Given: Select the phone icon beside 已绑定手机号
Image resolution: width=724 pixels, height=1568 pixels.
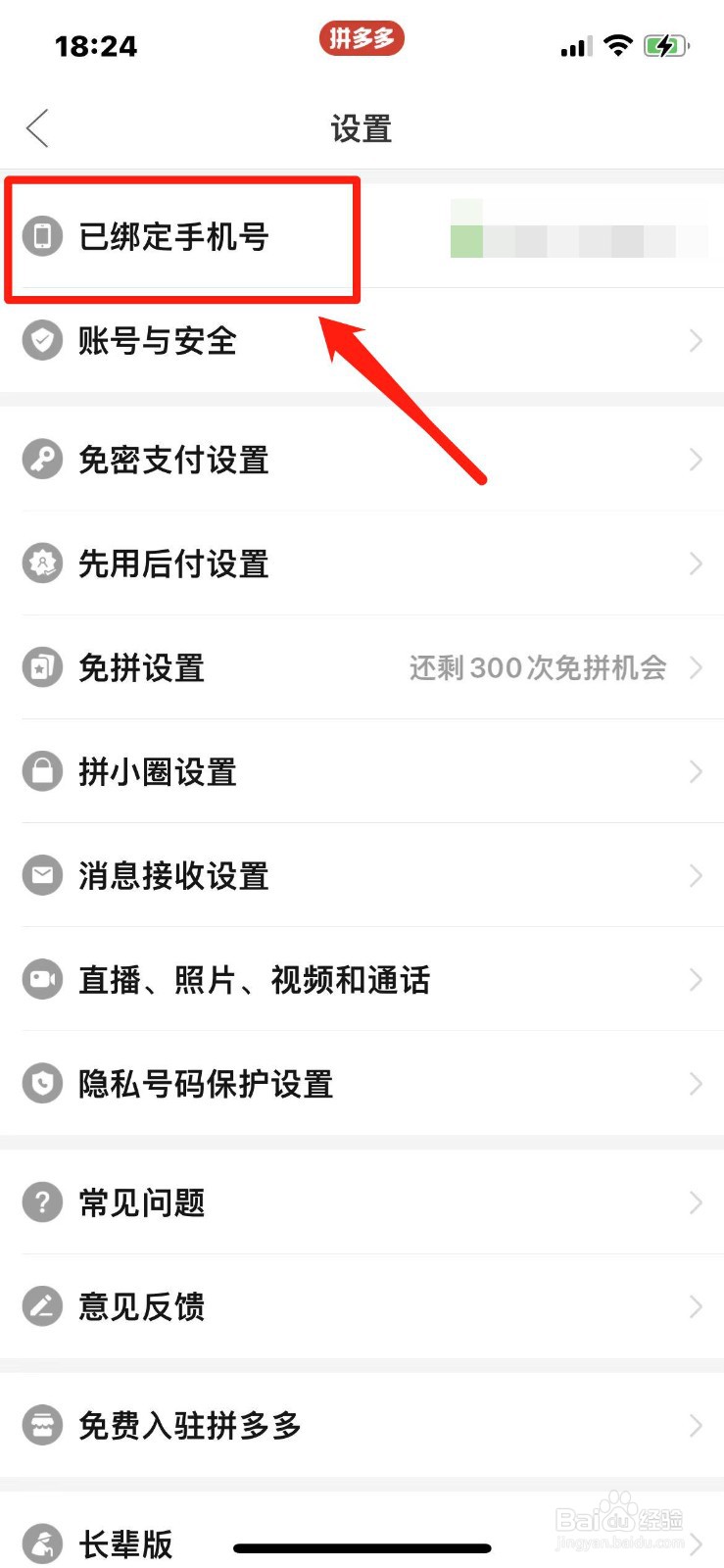Looking at the screenshot, I should 42,235.
